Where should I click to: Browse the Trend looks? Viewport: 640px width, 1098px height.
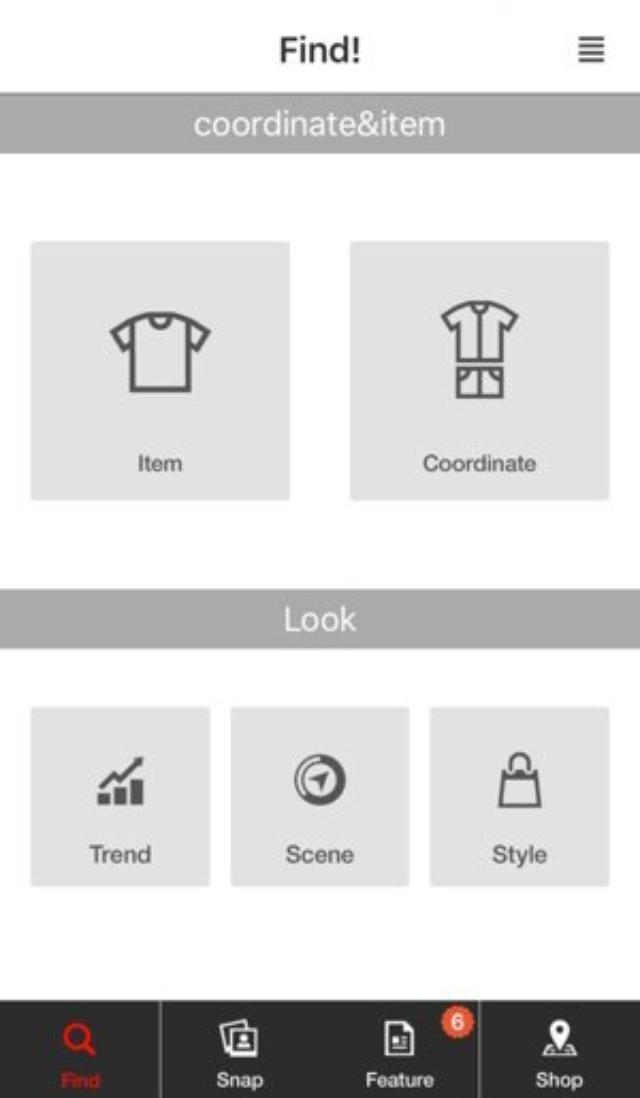pos(120,796)
